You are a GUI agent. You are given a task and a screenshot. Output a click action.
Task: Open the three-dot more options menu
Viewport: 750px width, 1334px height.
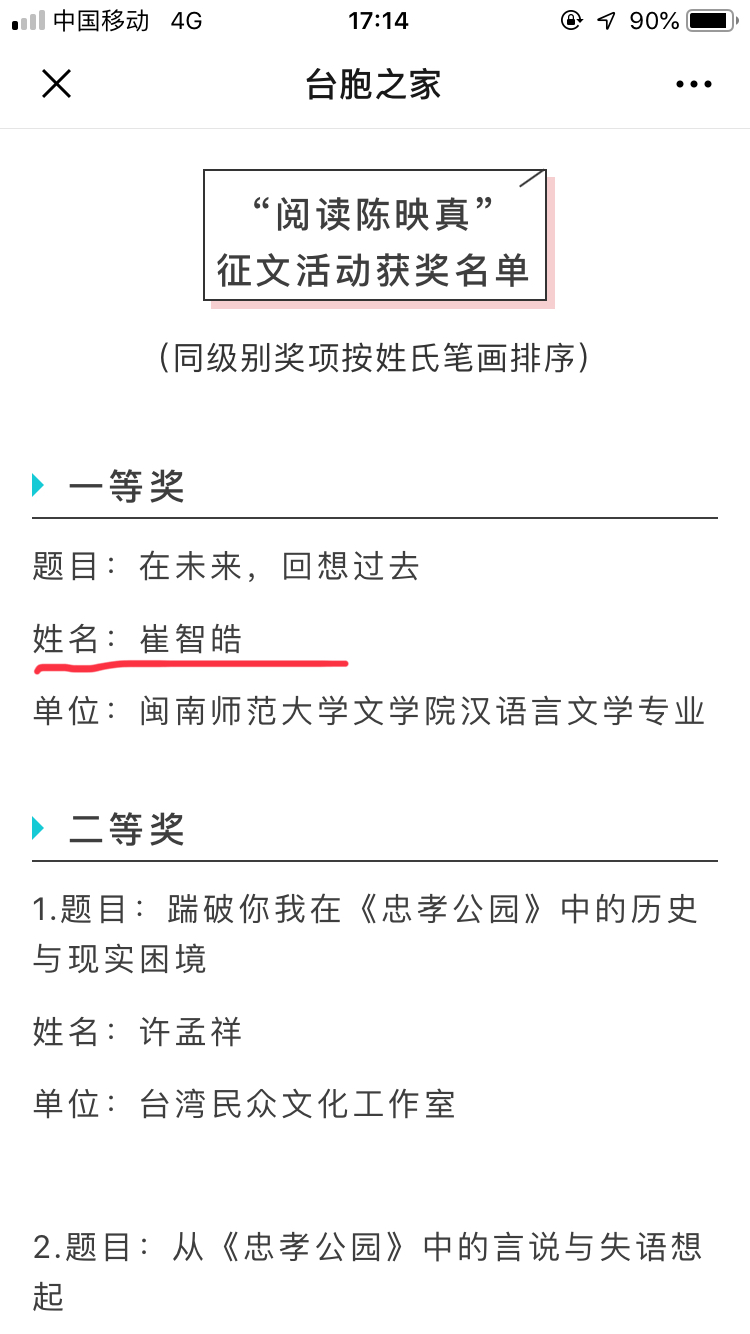(693, 85)
